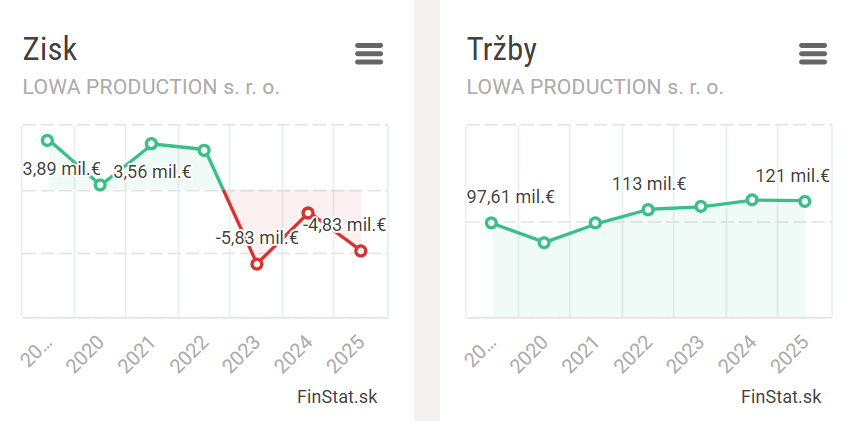Screen dimensions: 850x421
Task: Select the 2023 data point on Zisk chart
Action: coord(257,264)
